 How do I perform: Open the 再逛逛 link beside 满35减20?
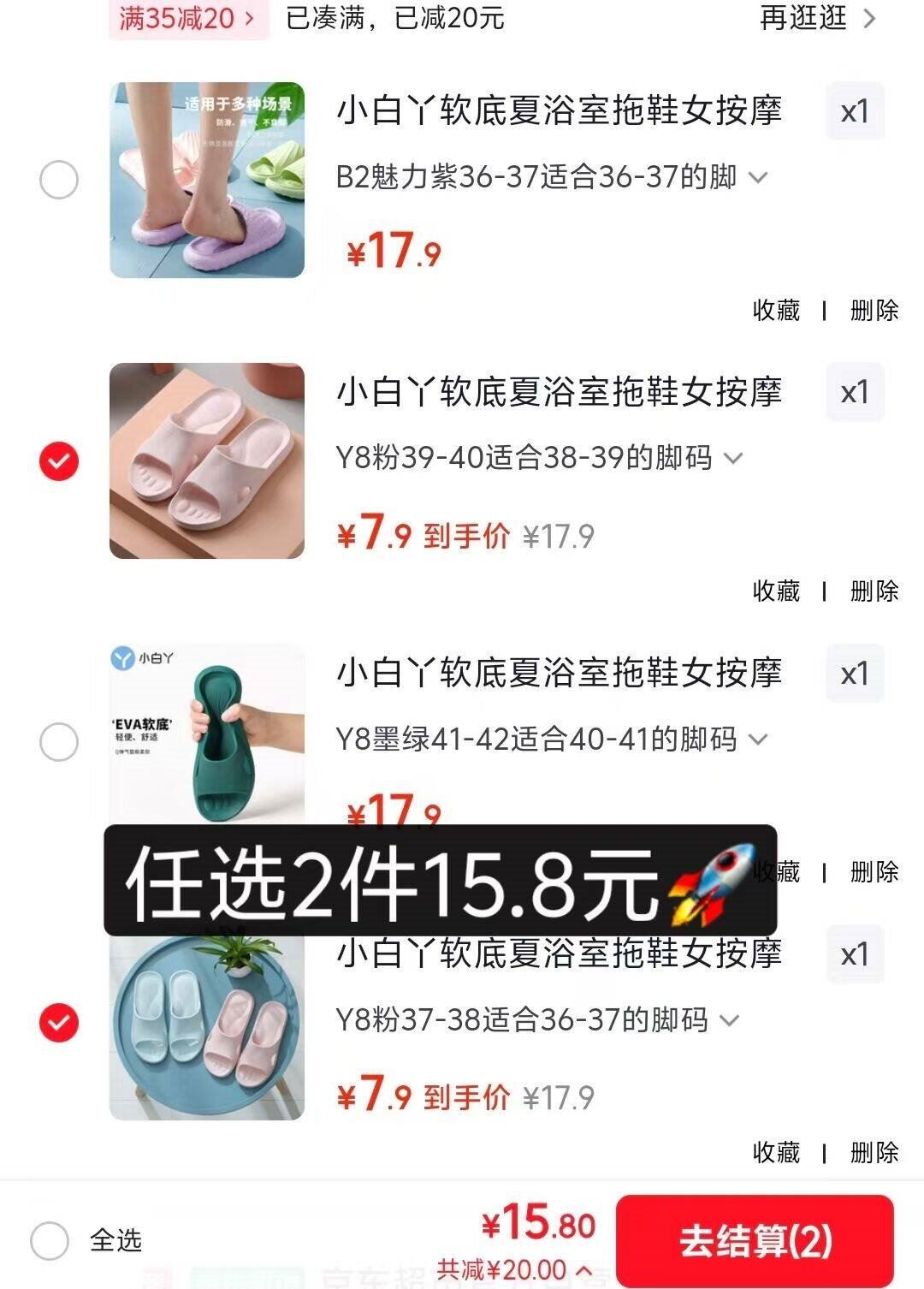coord(817,18)
